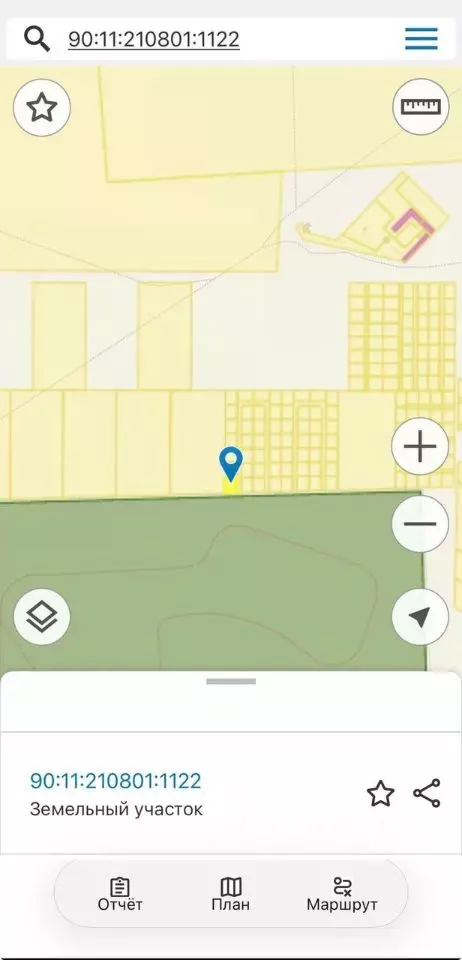This screenshot has height=960, width=462.
Task: Activate the ruler measurement tool
Action: coord(420,107)
